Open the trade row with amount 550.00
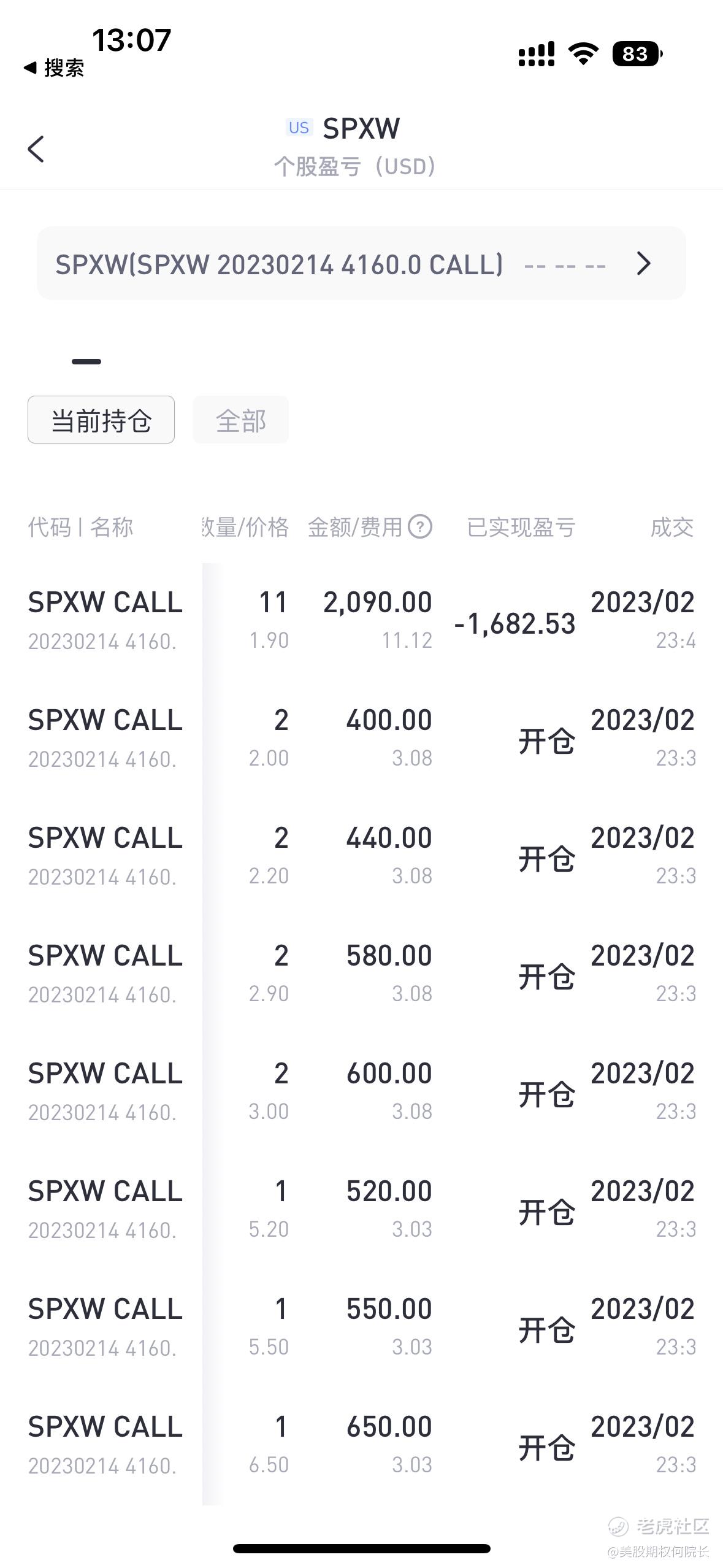The width and height of the screenshot is (723, 1568). [361, 1328]
